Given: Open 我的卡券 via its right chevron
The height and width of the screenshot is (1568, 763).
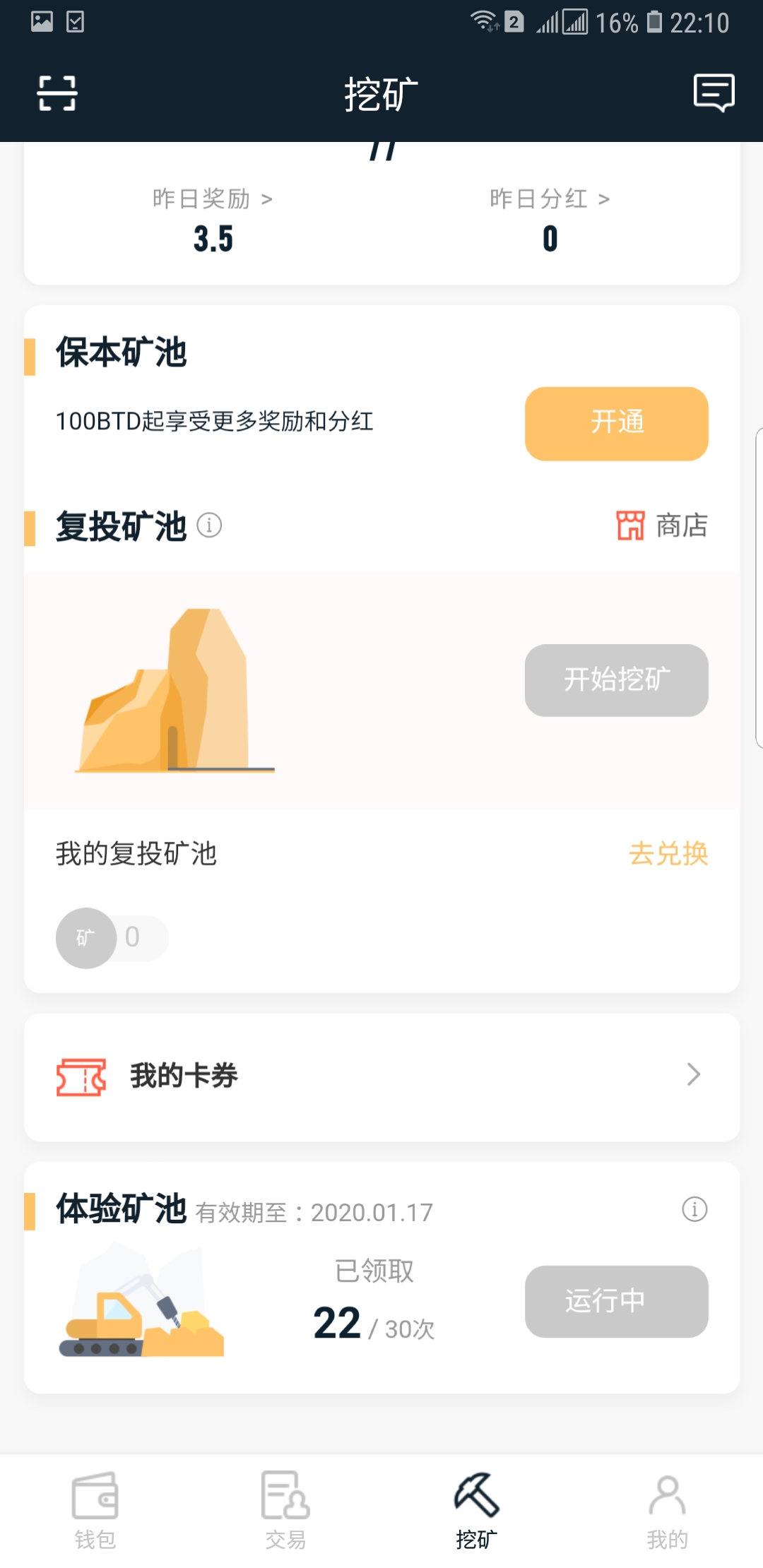Looking at the screenshot, I should [x=692, y=1076].
